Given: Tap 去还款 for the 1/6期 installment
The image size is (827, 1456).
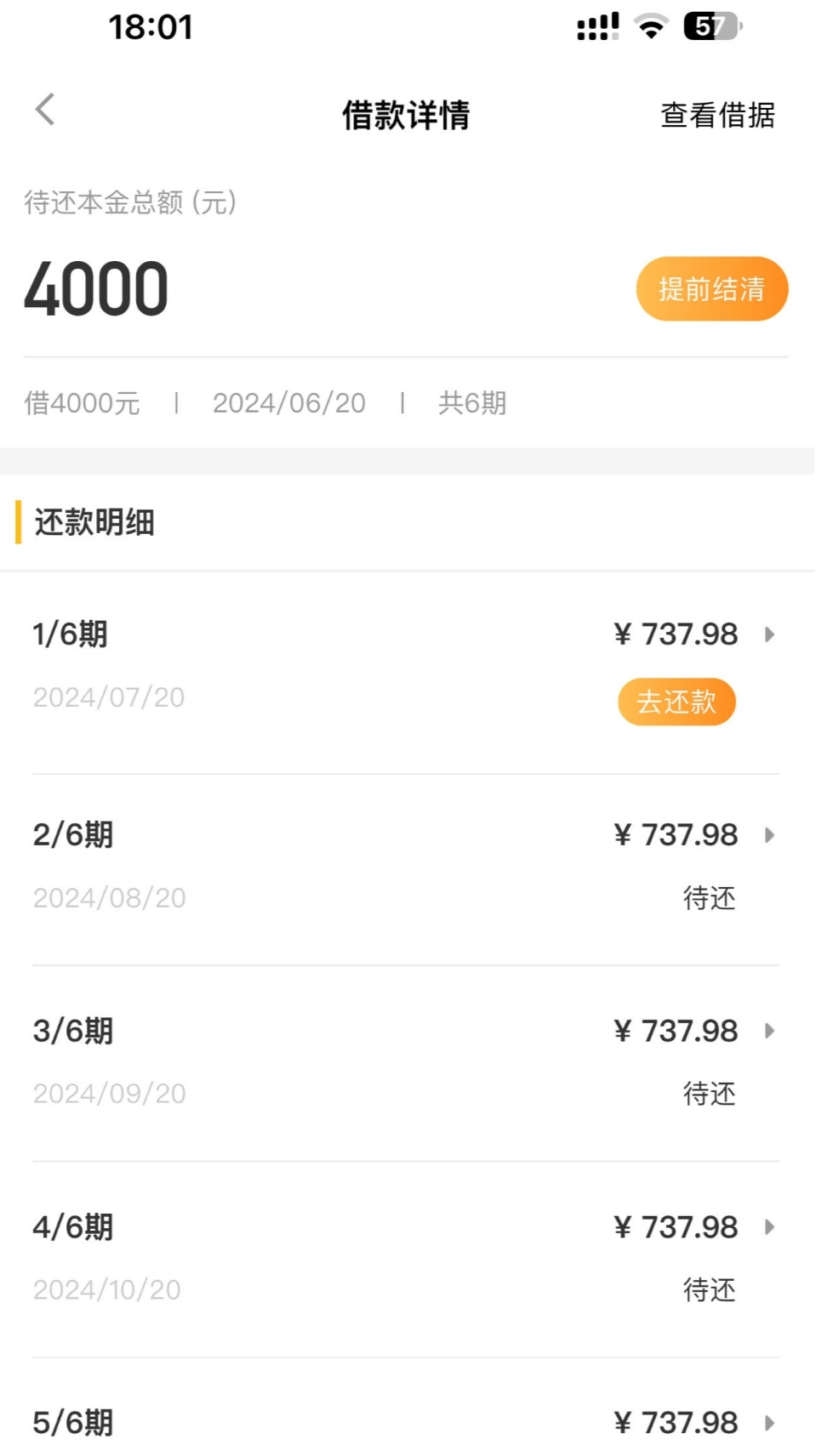Looking at the screenshot, I should (676, 702).
